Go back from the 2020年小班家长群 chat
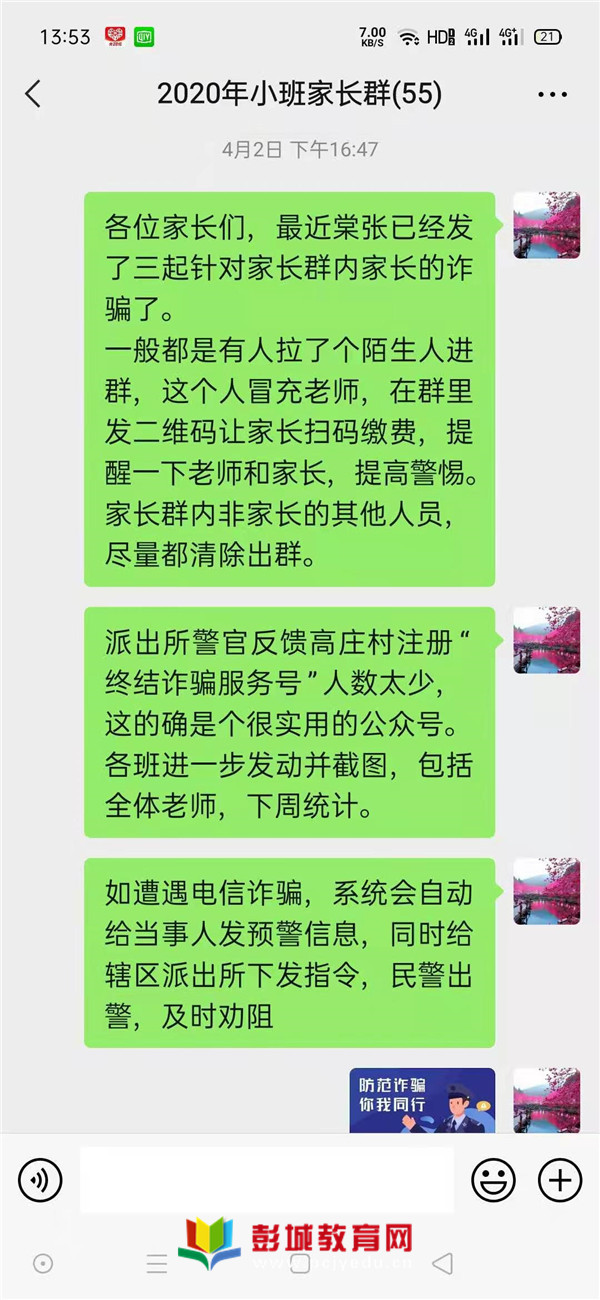 coord(33,95)
